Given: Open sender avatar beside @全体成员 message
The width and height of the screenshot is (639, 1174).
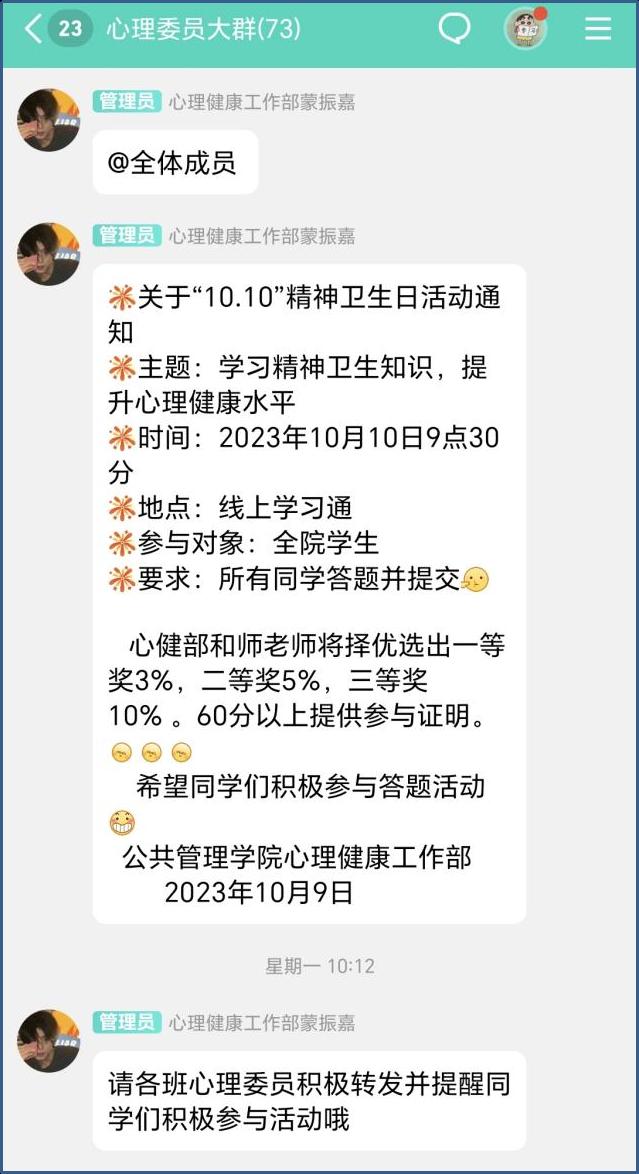Looking at the screenshot, I should [x=48, y=120].
